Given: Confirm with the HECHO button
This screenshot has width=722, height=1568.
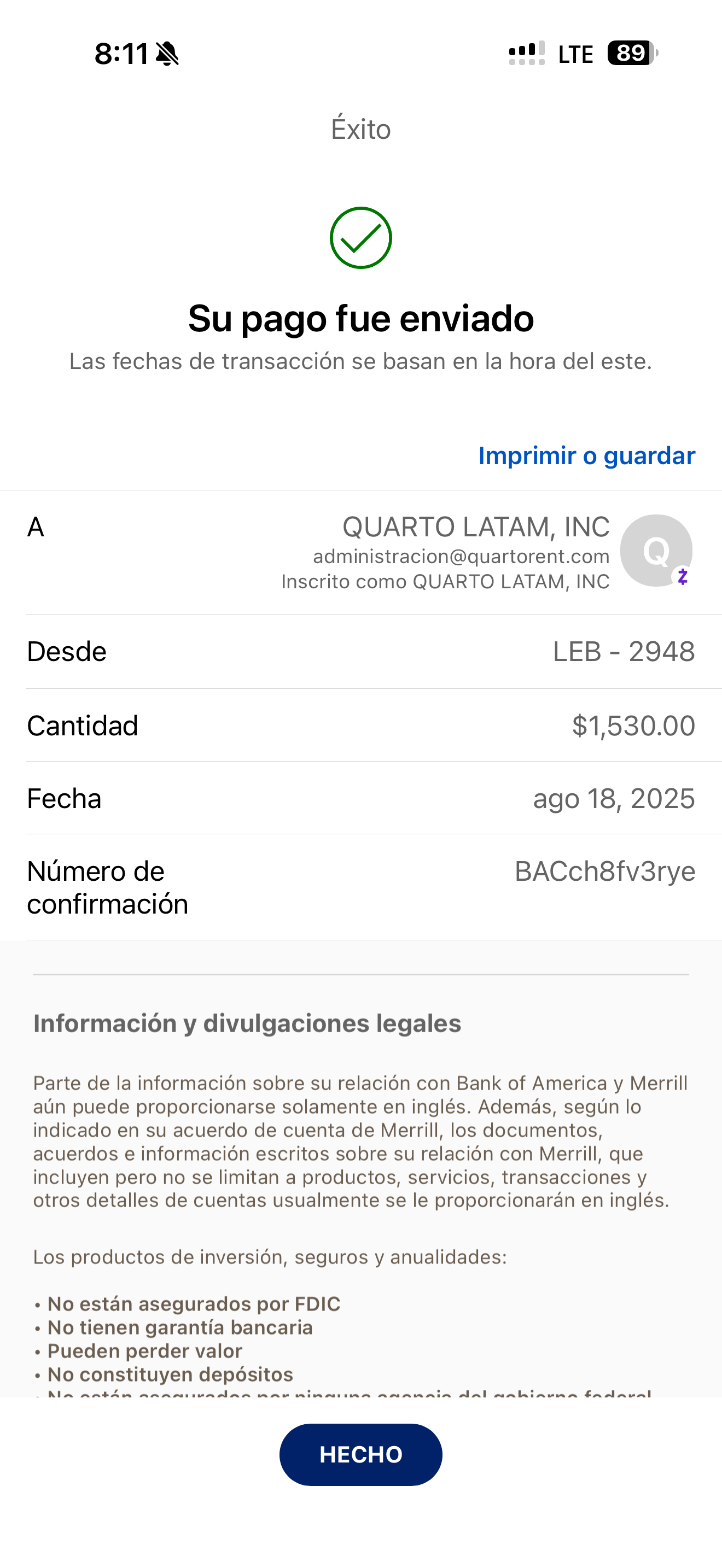Looking at the screenshot, I should click(360, 1454).
